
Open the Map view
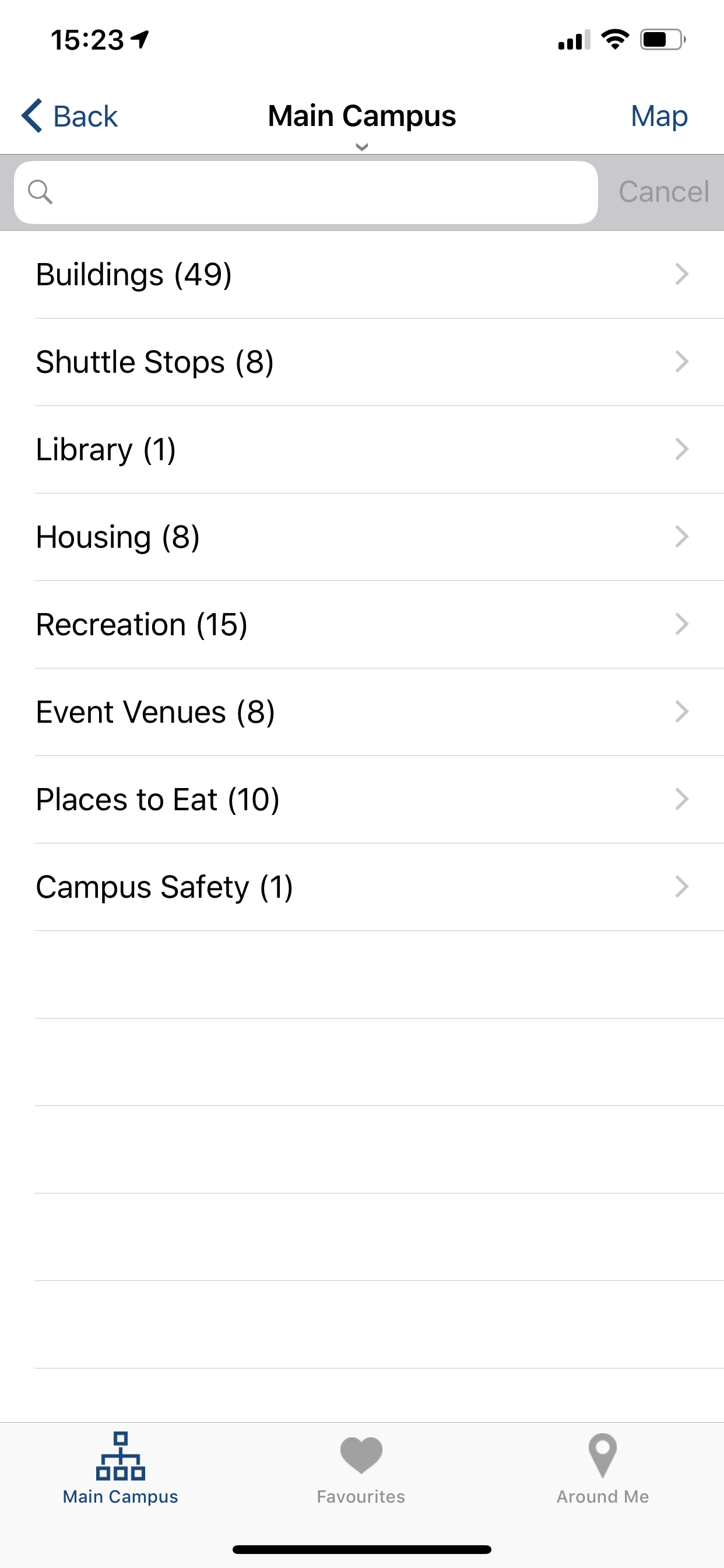point(659,116)
